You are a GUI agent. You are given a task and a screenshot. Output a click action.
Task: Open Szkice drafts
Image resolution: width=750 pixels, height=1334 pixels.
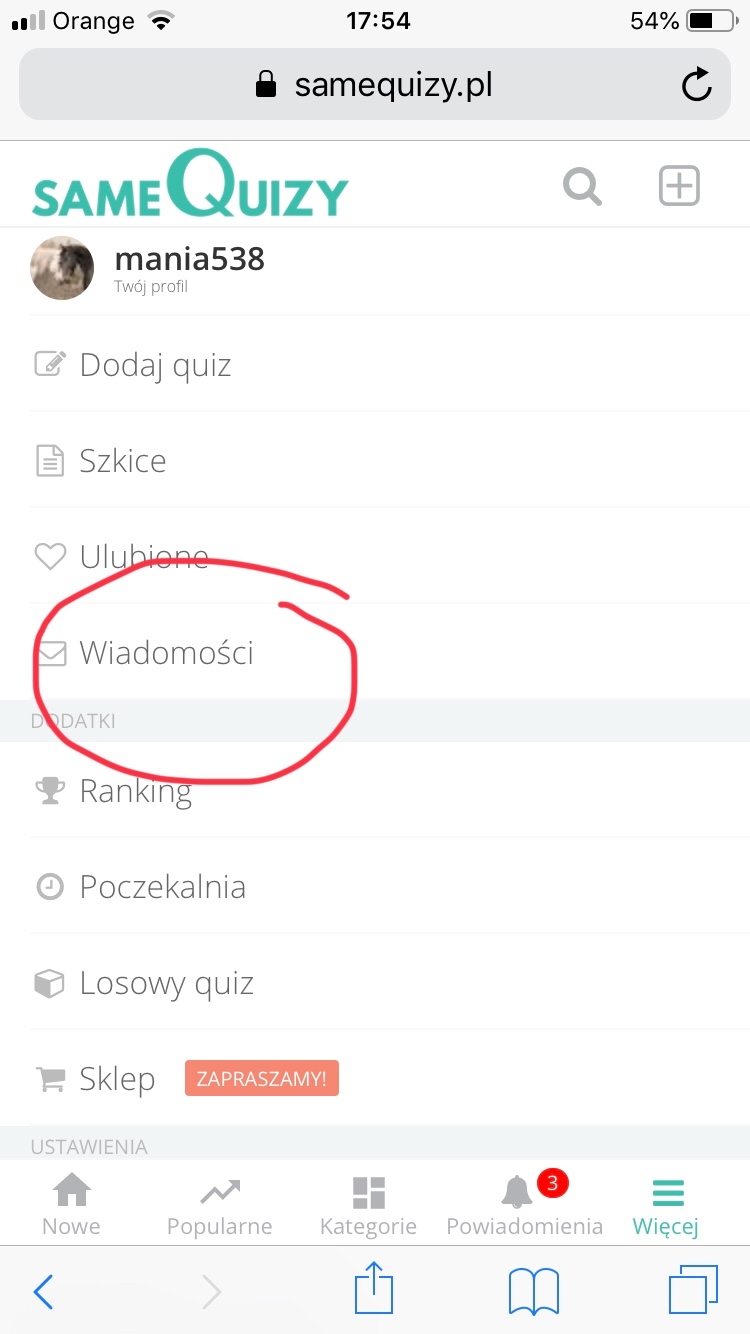coord(122,461)
